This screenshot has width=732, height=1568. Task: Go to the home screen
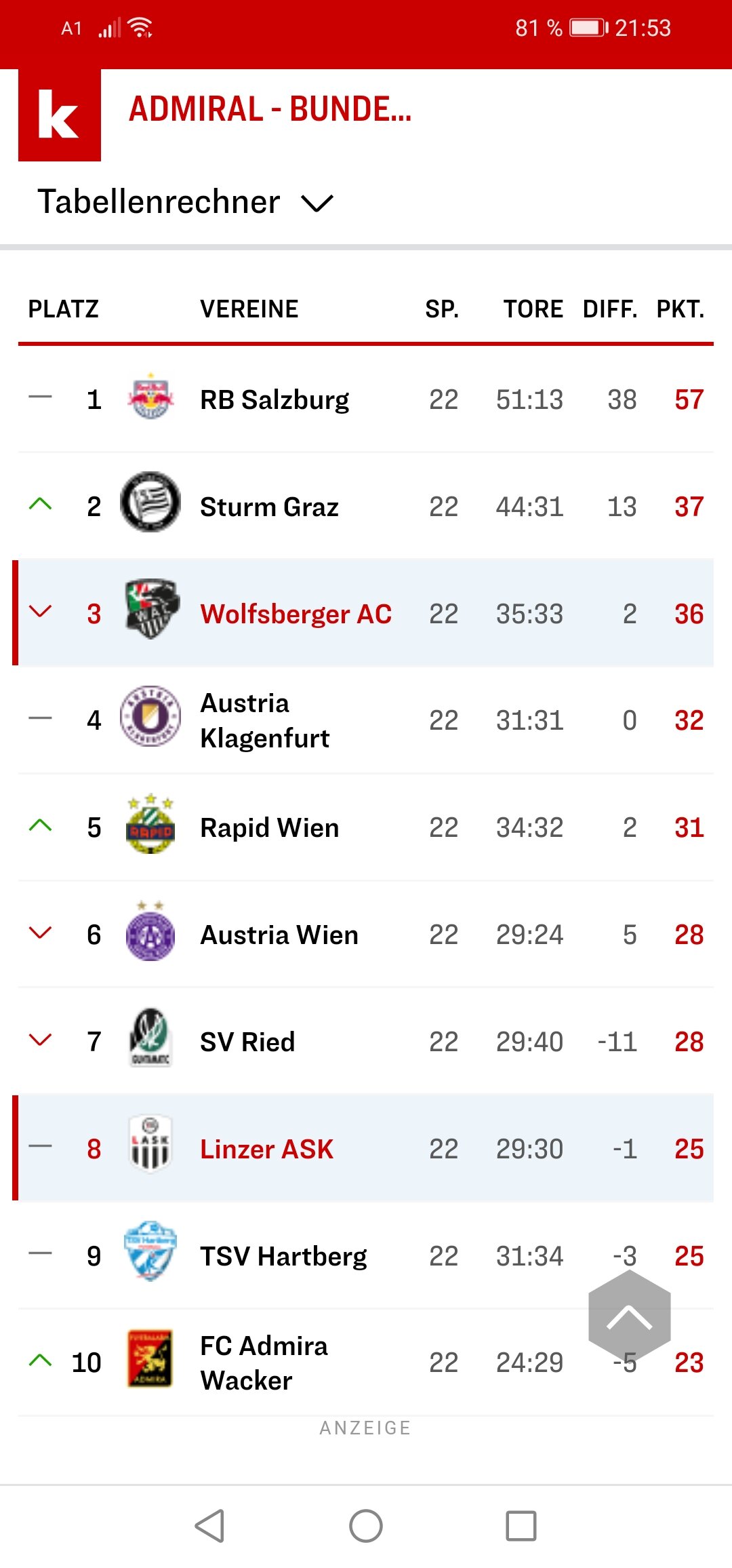point(366,1526)
